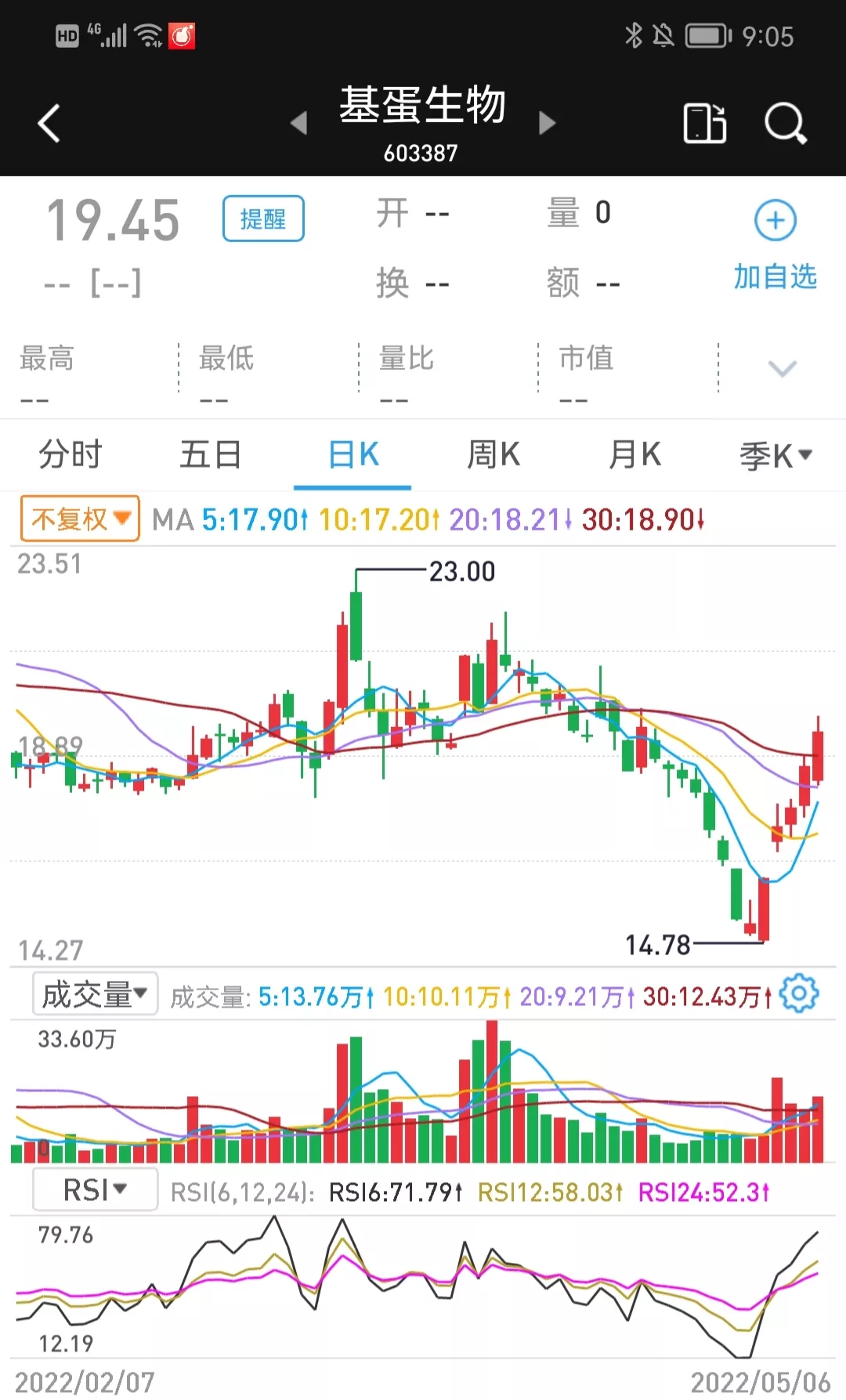Switch to the 五日 chart tab
The image size is (846, 1400).
(x=211, y=455)
